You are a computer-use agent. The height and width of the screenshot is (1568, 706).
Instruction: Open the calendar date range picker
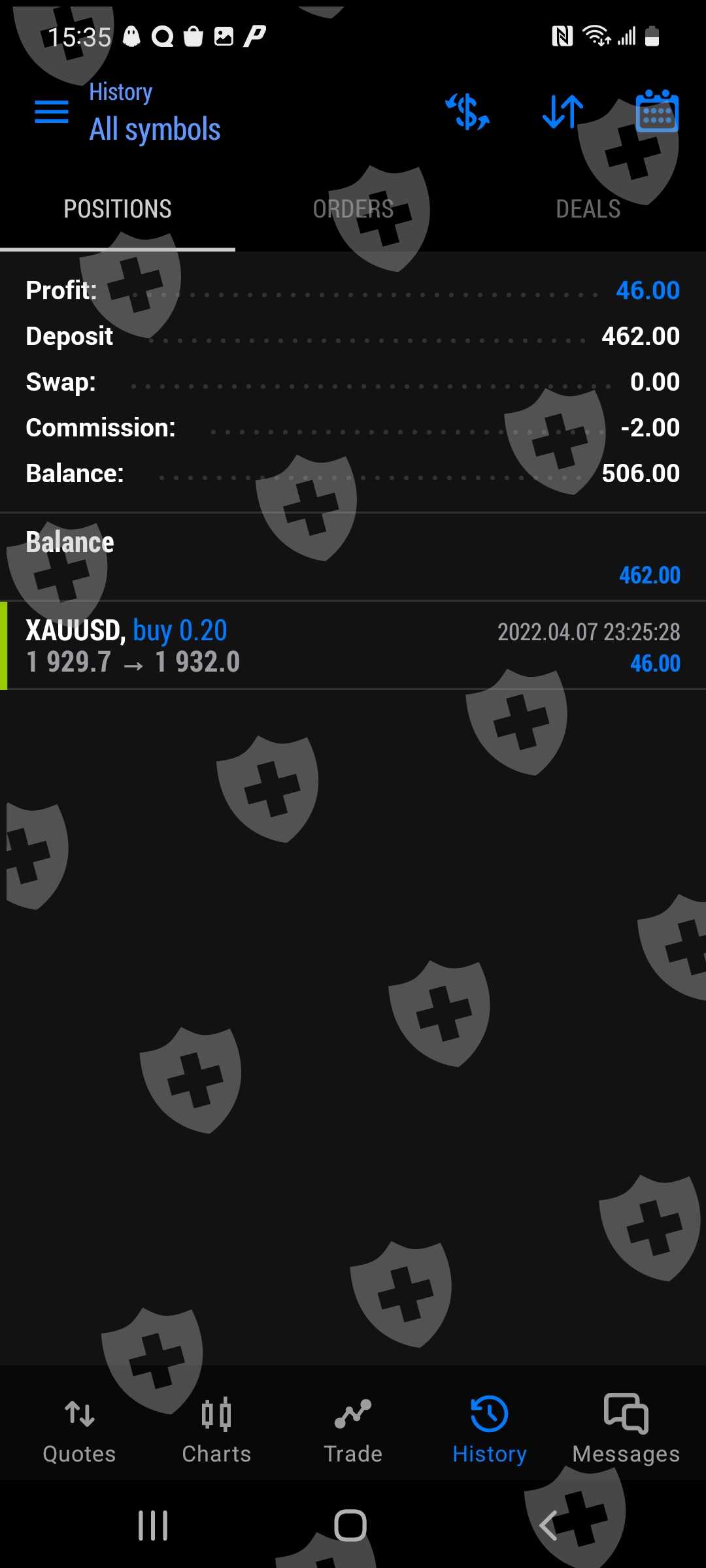(657, 112)
